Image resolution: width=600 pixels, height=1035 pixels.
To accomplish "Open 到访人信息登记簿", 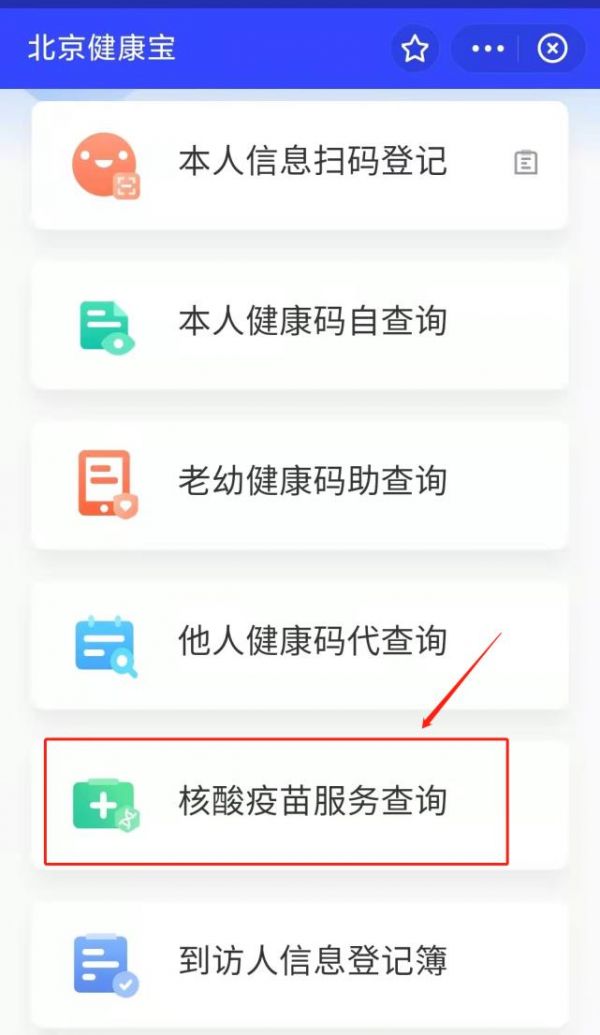I will pyautogui.click(x=300, y=964).
